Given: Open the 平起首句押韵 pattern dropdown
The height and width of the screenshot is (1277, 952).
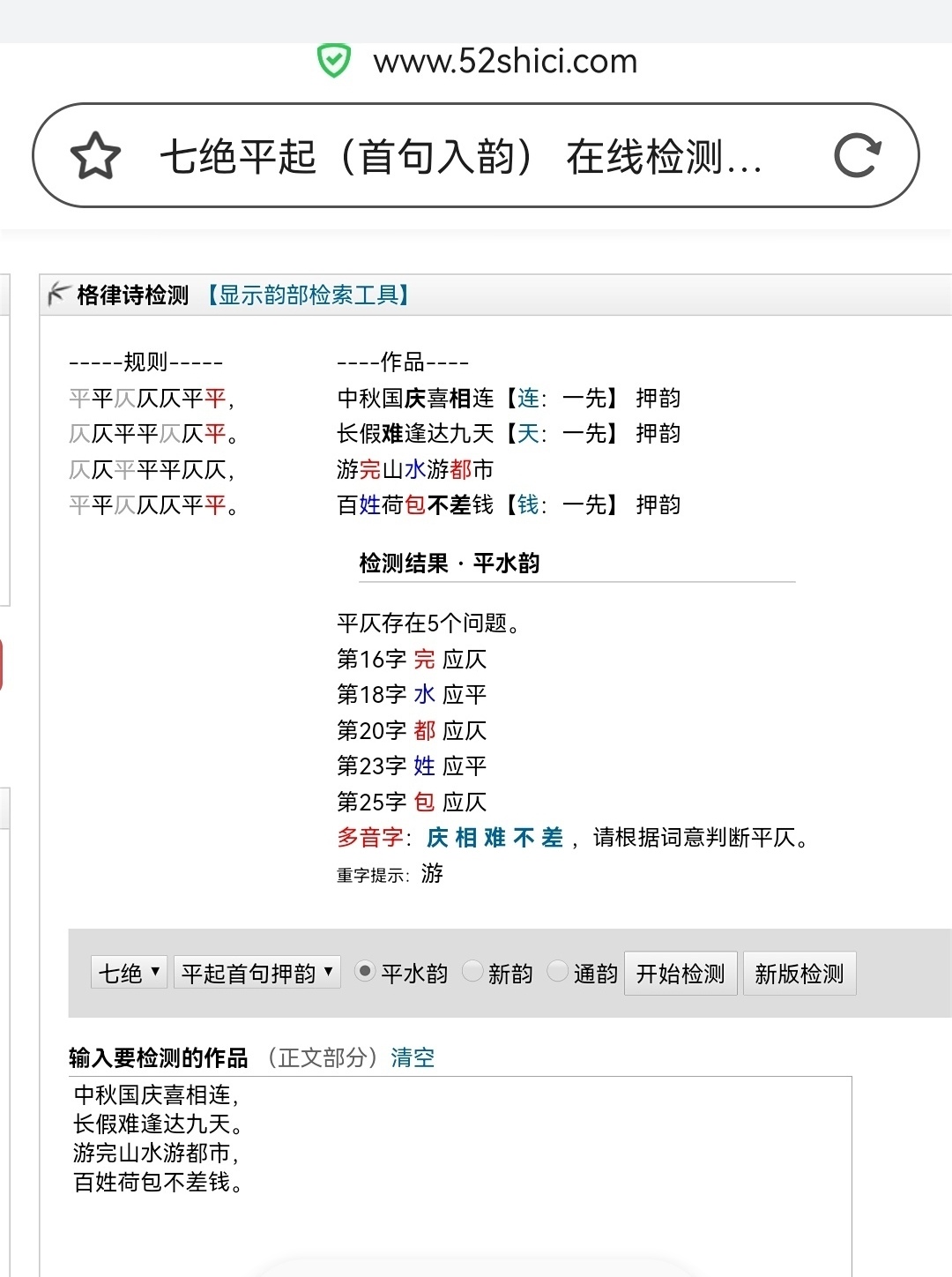Looking at the screenshot, I should (x=257, y=973).
